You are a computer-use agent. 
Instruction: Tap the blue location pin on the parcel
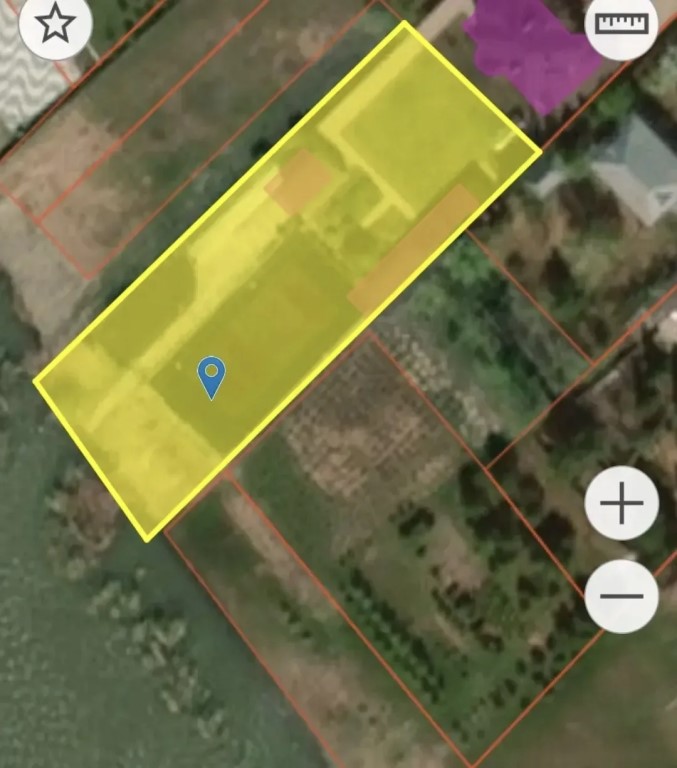[211, 377]
